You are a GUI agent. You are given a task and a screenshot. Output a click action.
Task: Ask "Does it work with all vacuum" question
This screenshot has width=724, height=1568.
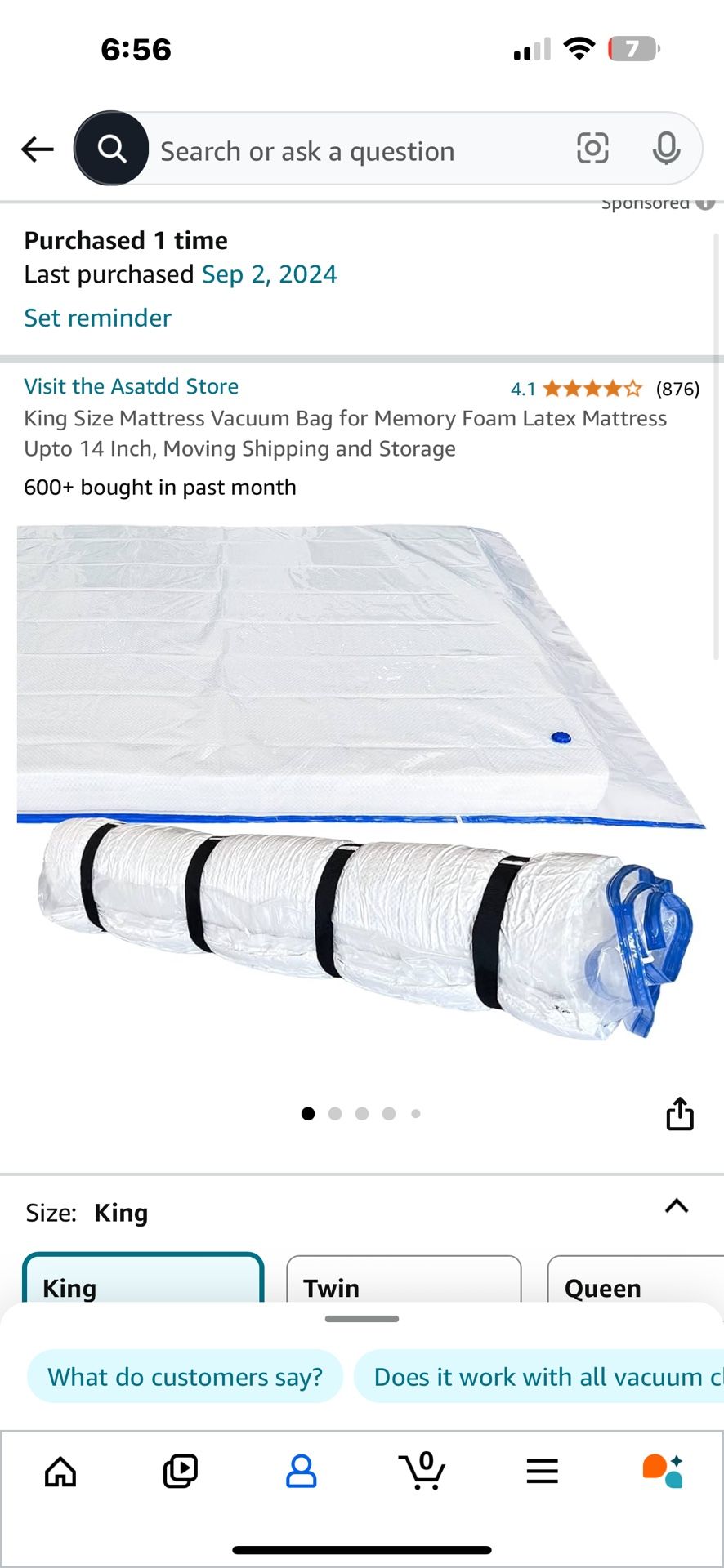pos(539,1377)
